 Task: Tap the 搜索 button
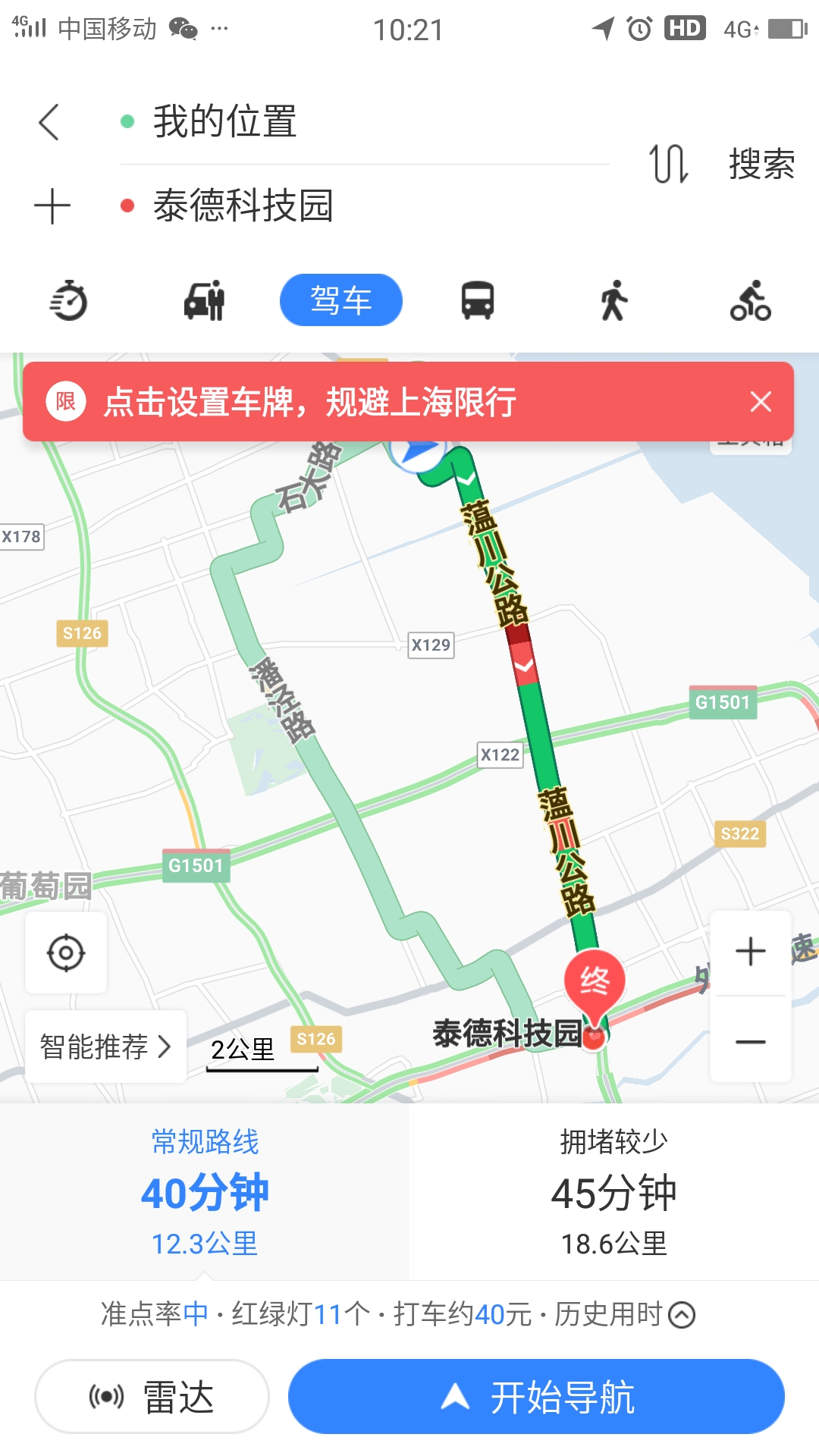pyautogui.click(x=761, y=164)
